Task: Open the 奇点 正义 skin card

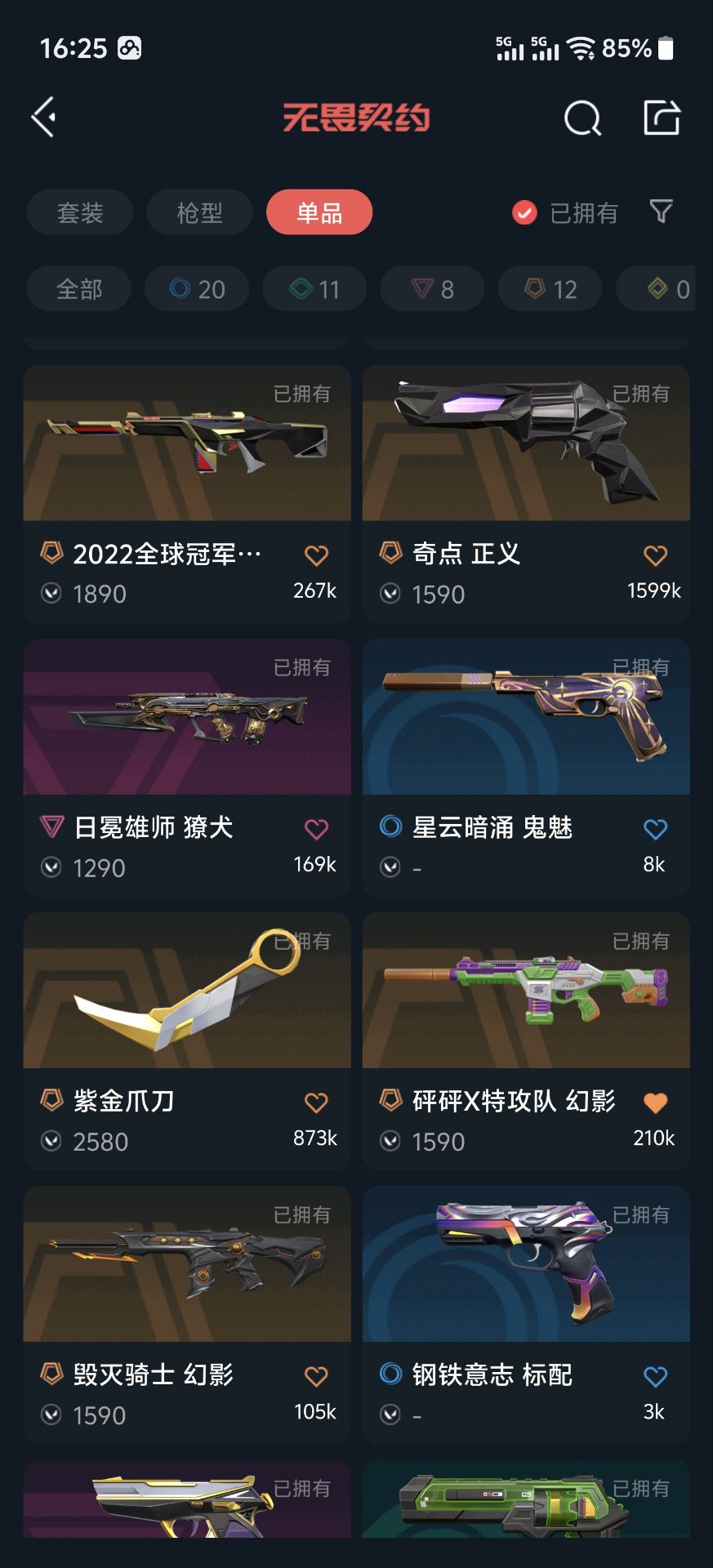Action: tap(526, 494)
